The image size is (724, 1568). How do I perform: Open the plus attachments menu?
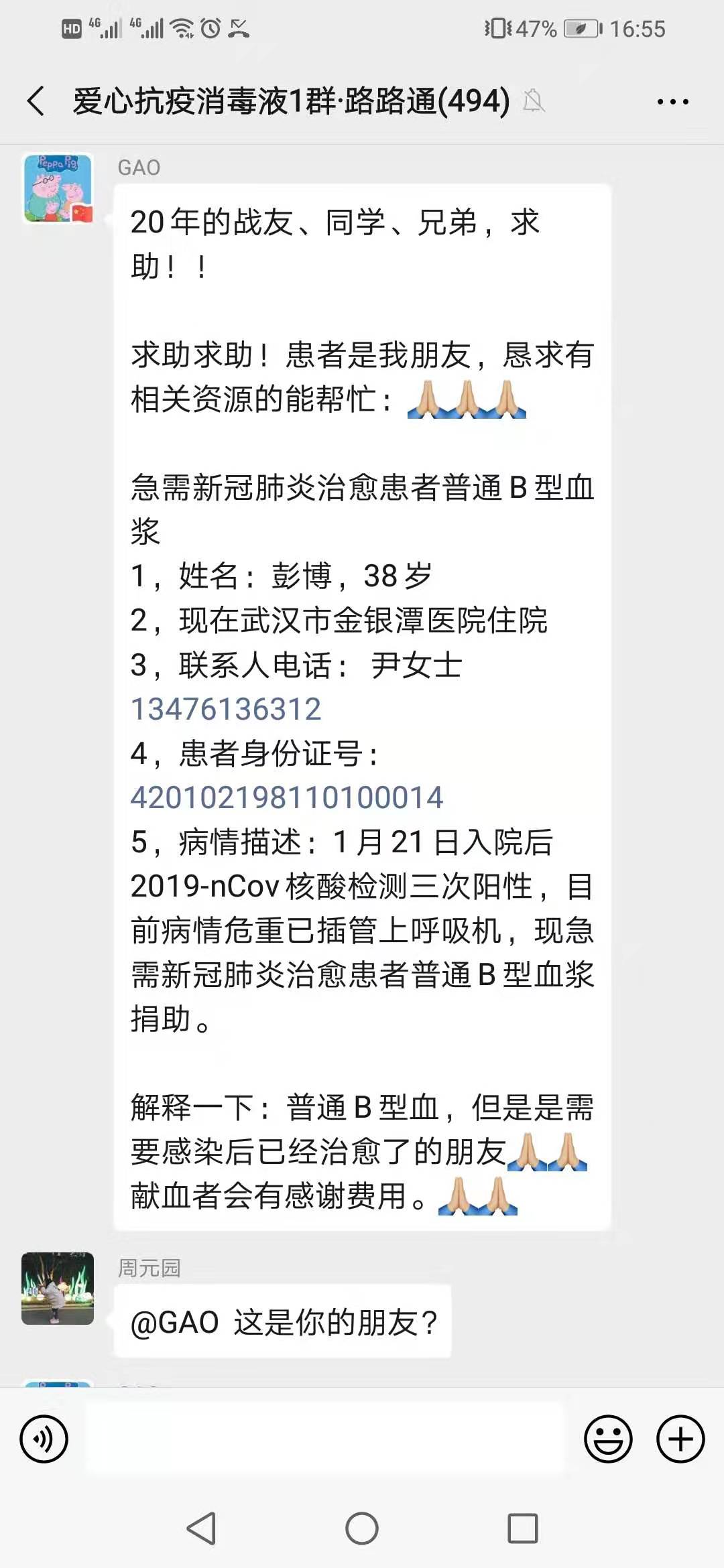[680, 1439]
